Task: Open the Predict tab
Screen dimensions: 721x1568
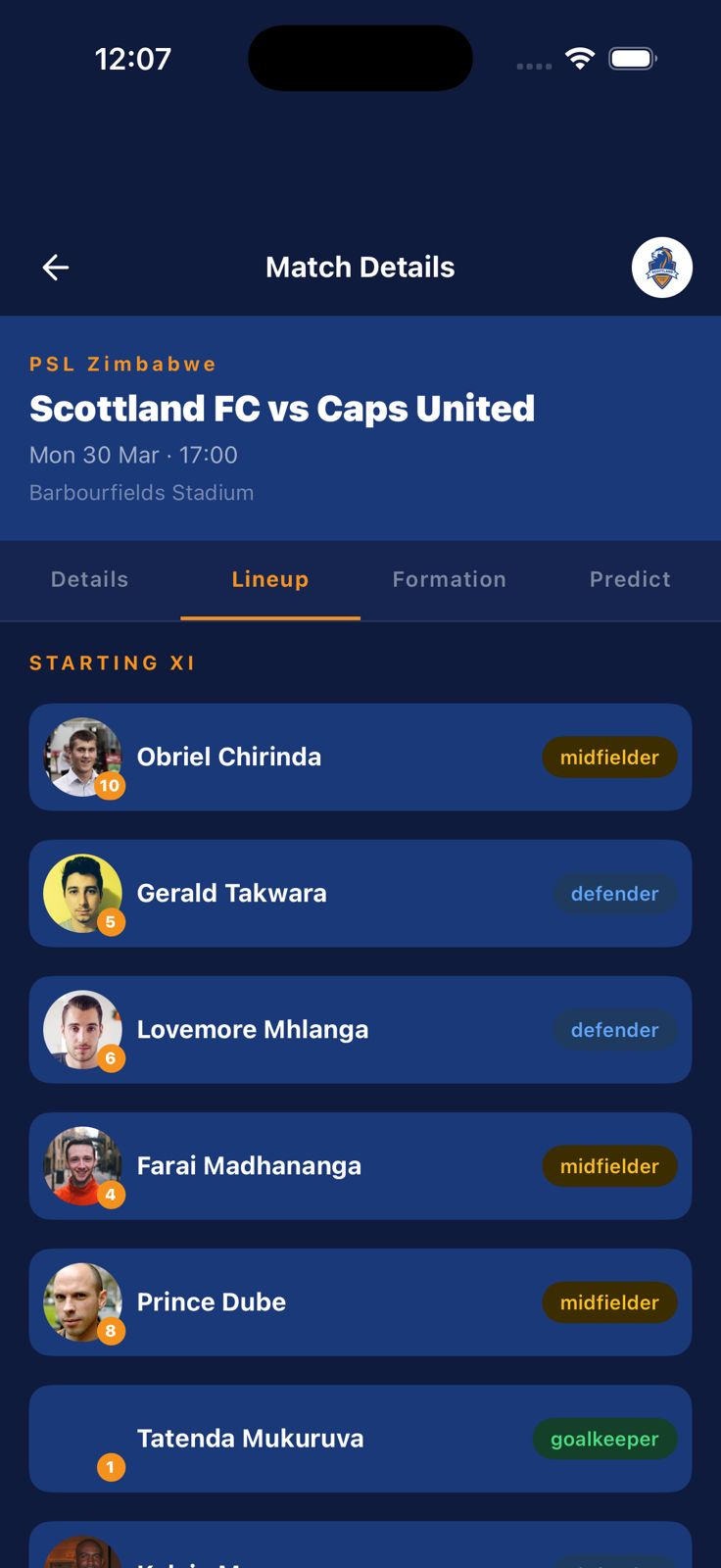Action: (x=630, y=579)
